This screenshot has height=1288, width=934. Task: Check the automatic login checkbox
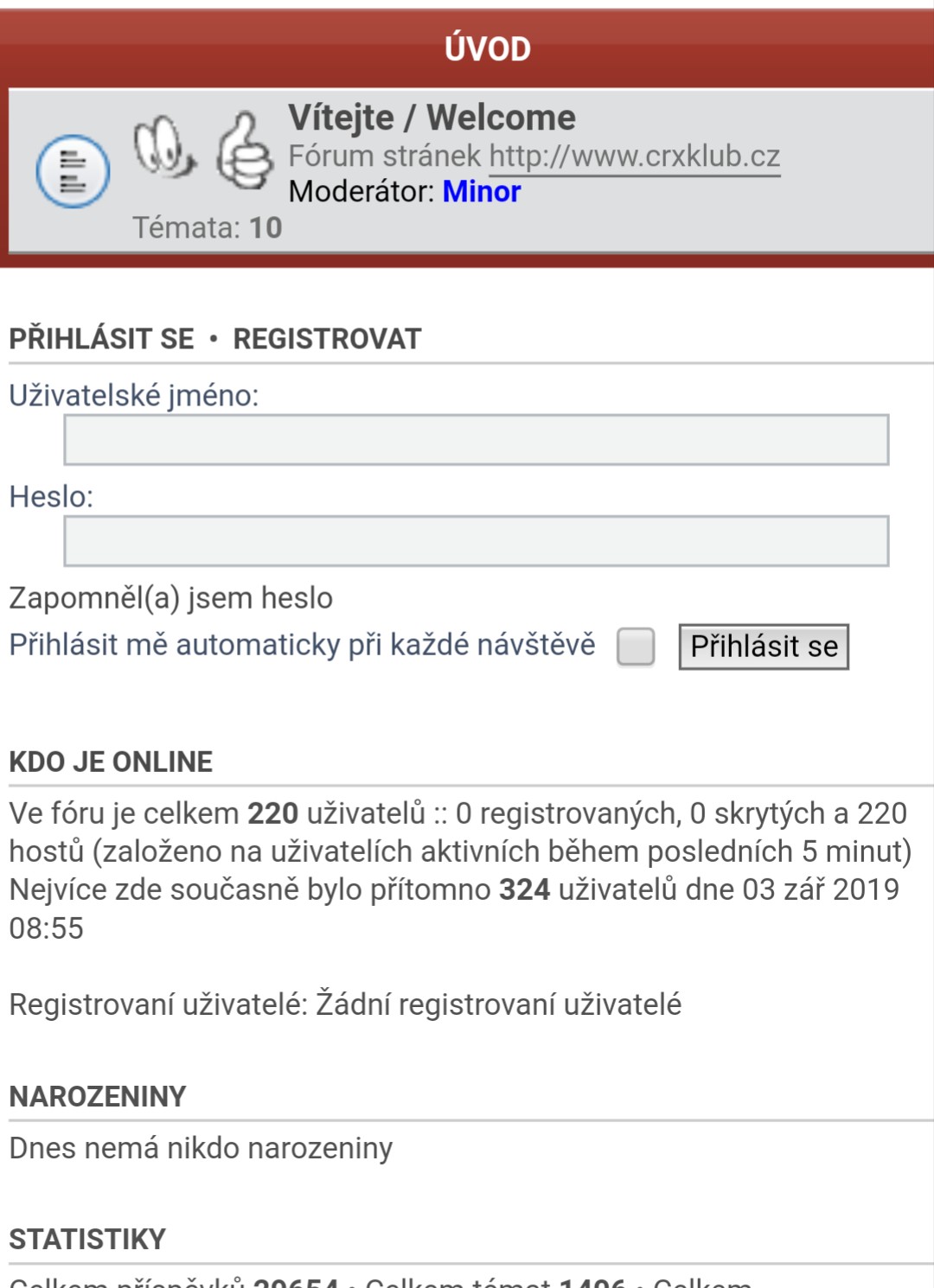pyautogui.click(x=636, y=647)
